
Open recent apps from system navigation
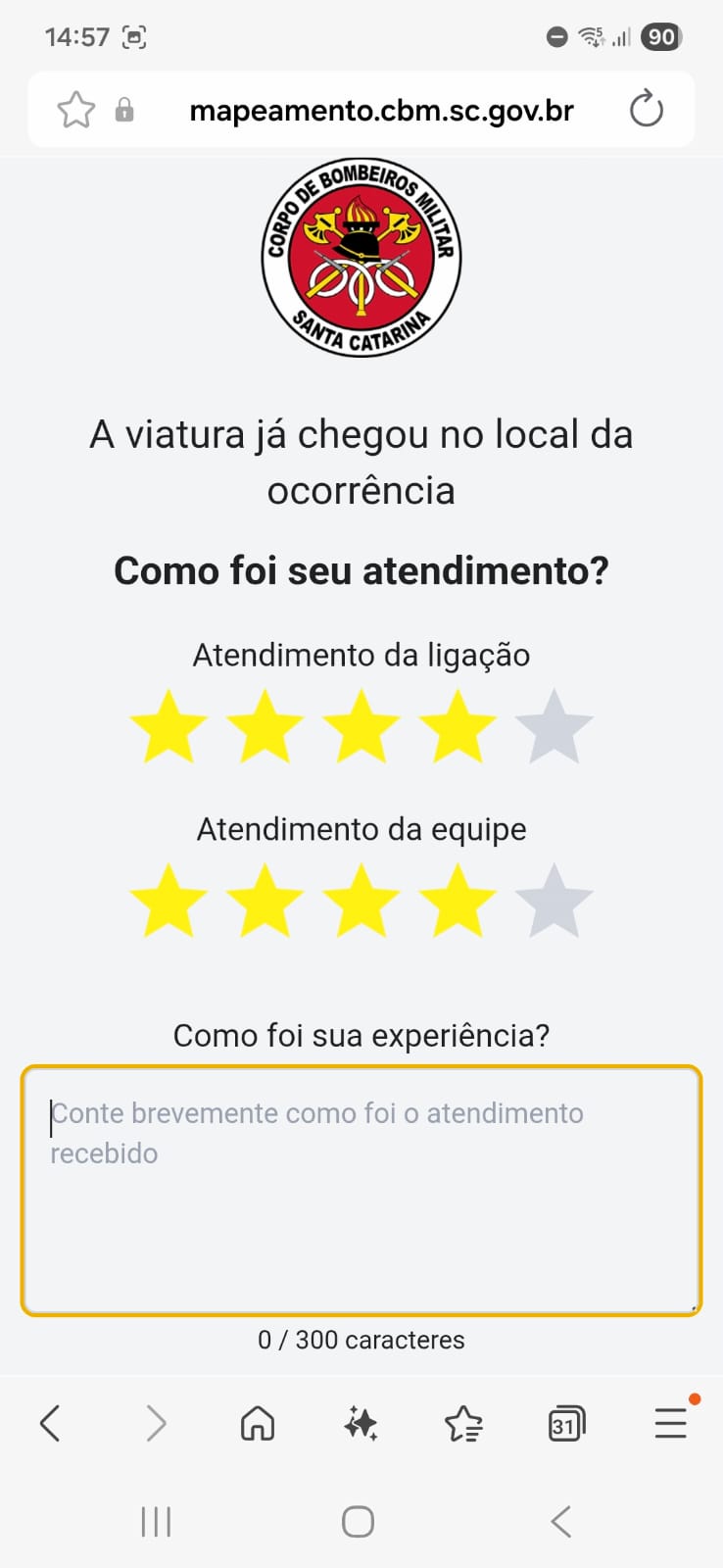click(157, 1522)
